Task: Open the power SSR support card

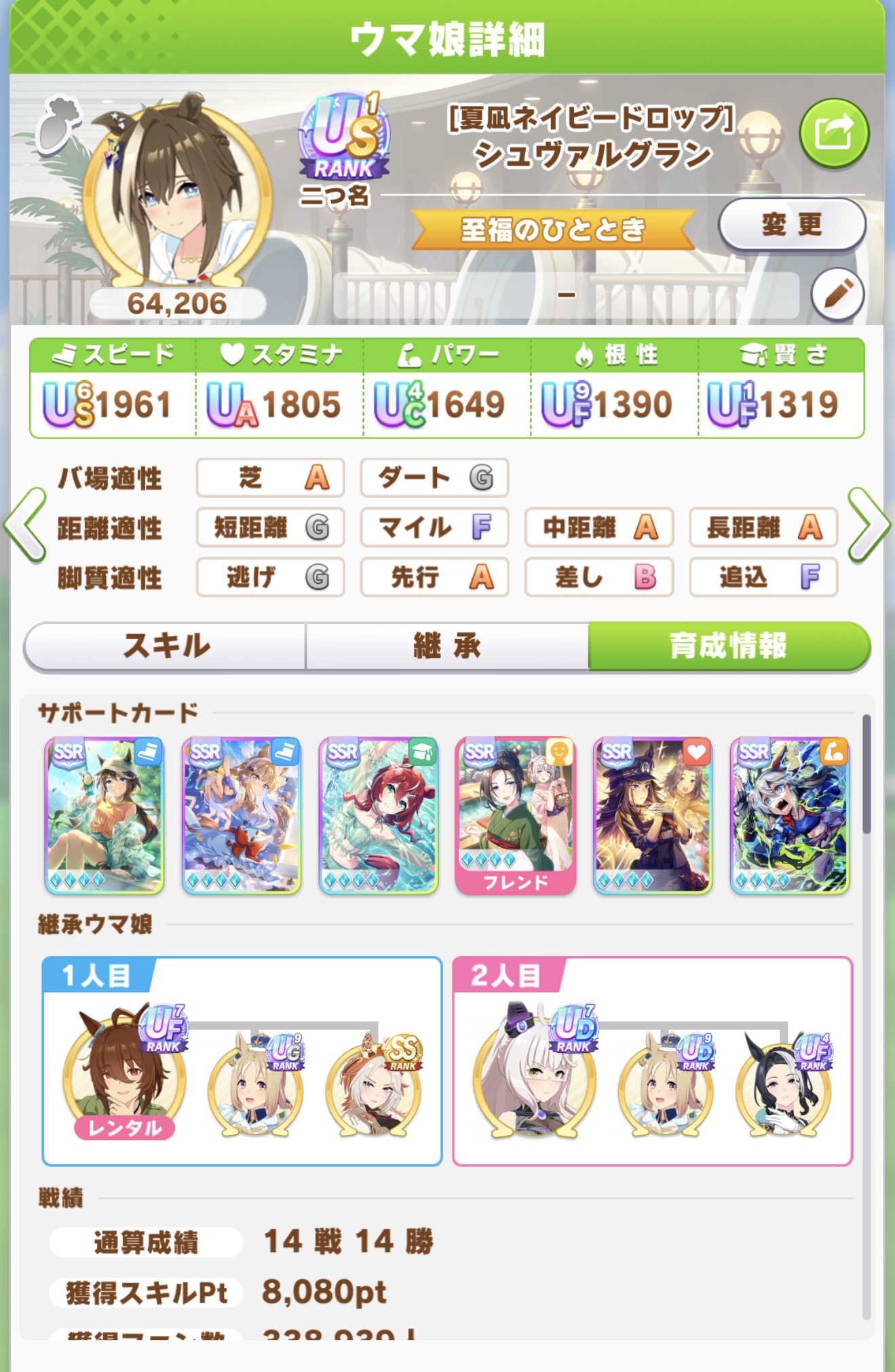Action: click(x=789, y=815)
